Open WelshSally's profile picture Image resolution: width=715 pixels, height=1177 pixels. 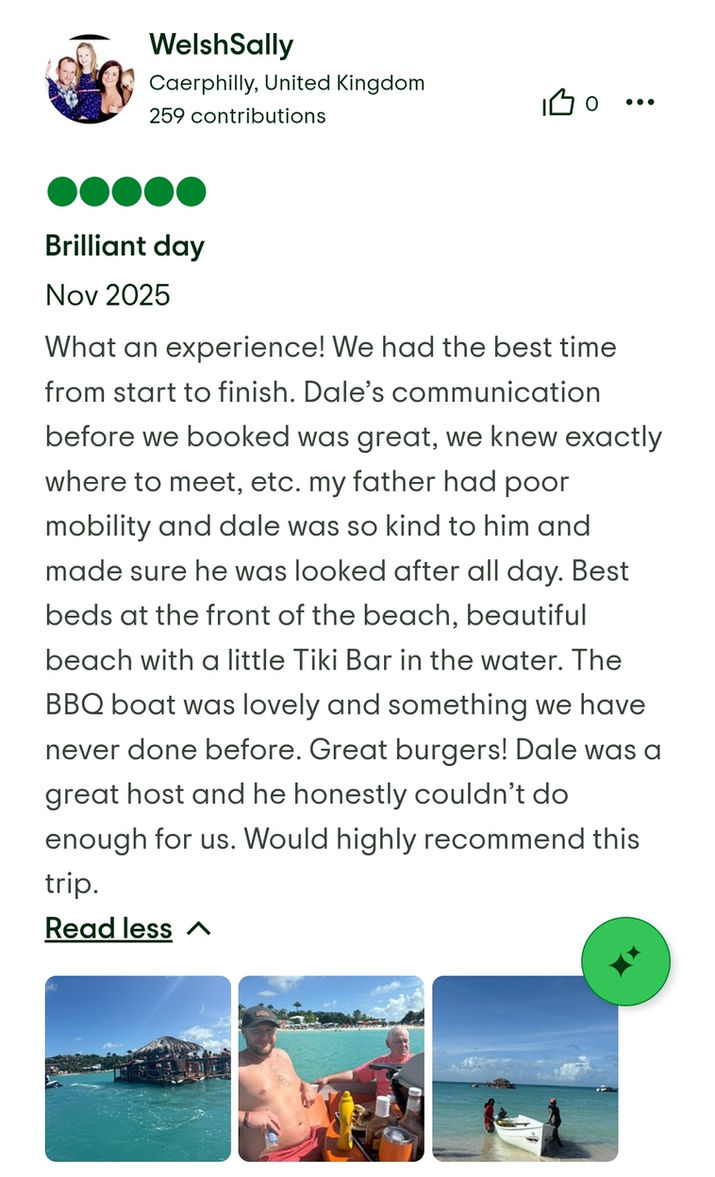click(90, 79)
